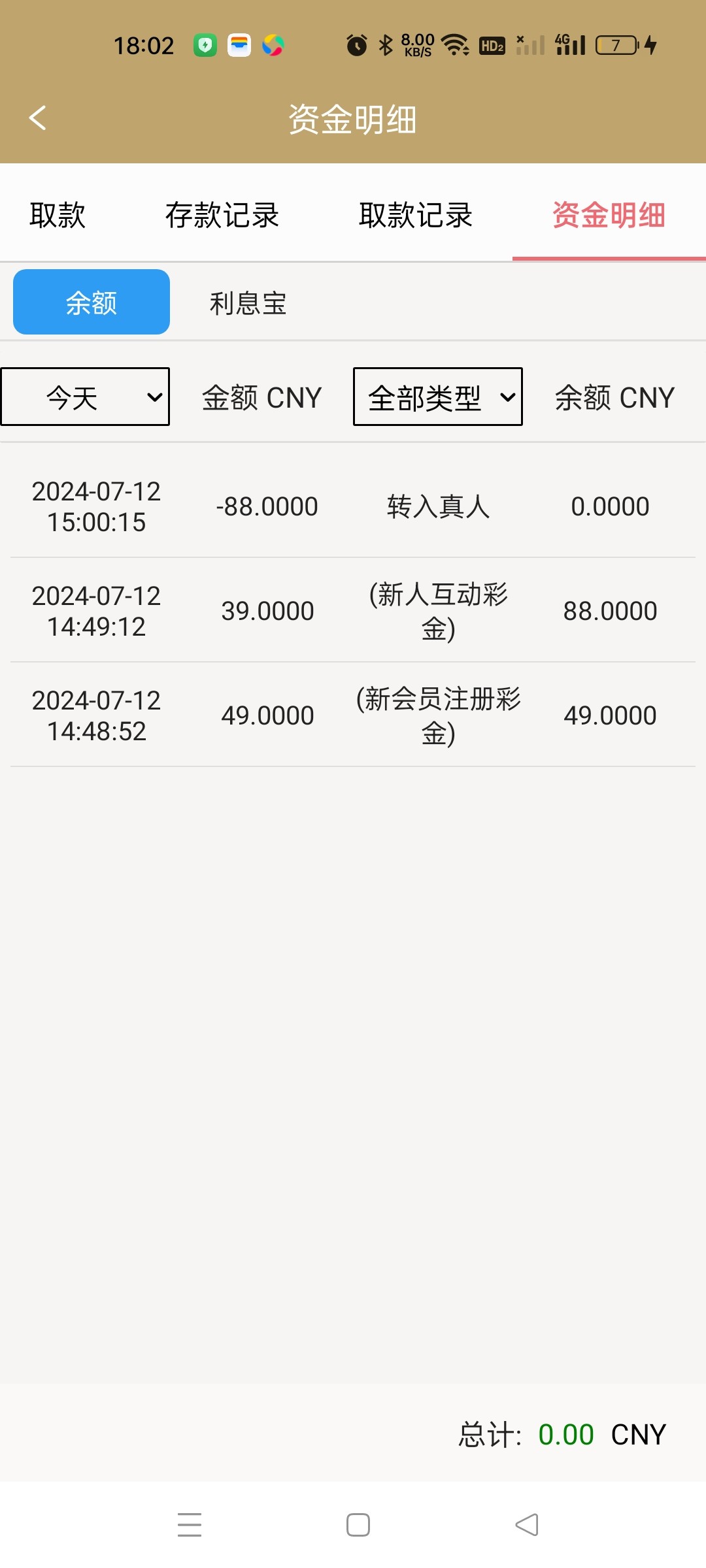Expand the 全部类型 type dropdown
Screen dimensions: 706x1568
click(x=438, y=397)
